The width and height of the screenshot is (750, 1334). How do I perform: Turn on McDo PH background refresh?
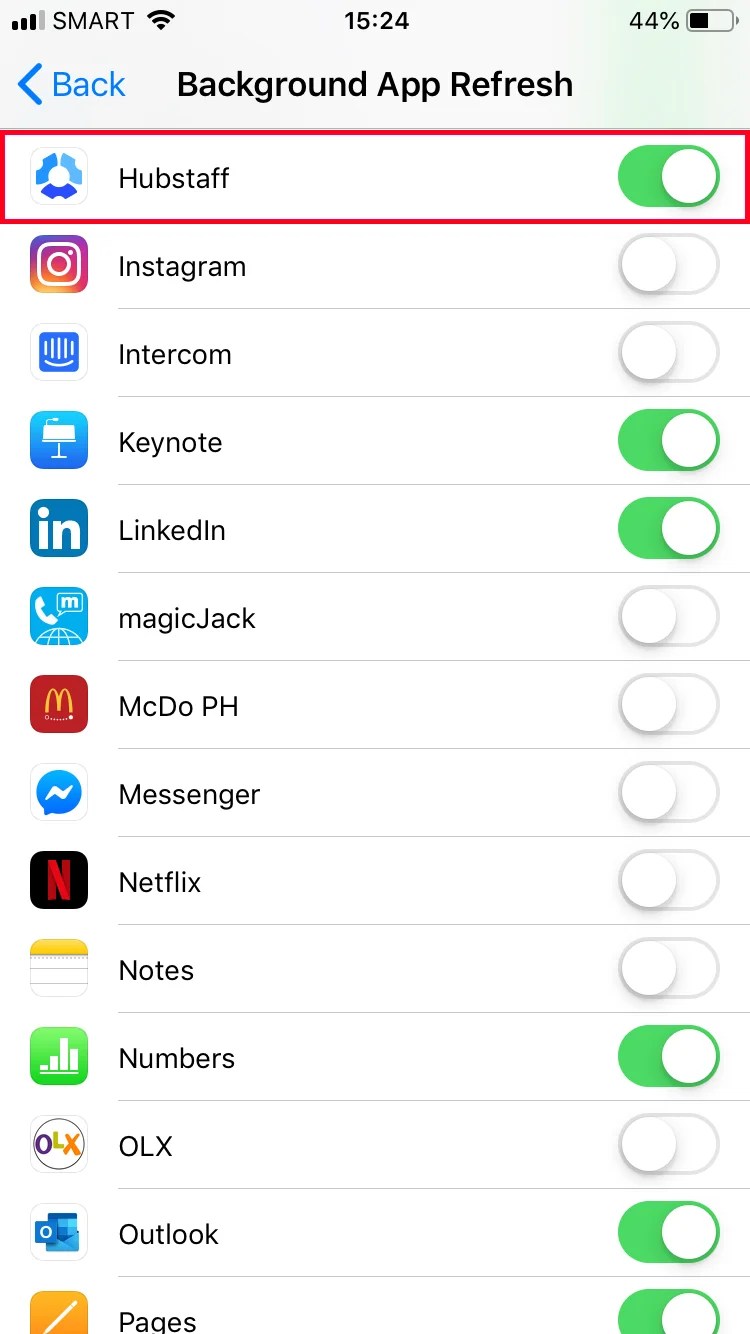(668, 706)
